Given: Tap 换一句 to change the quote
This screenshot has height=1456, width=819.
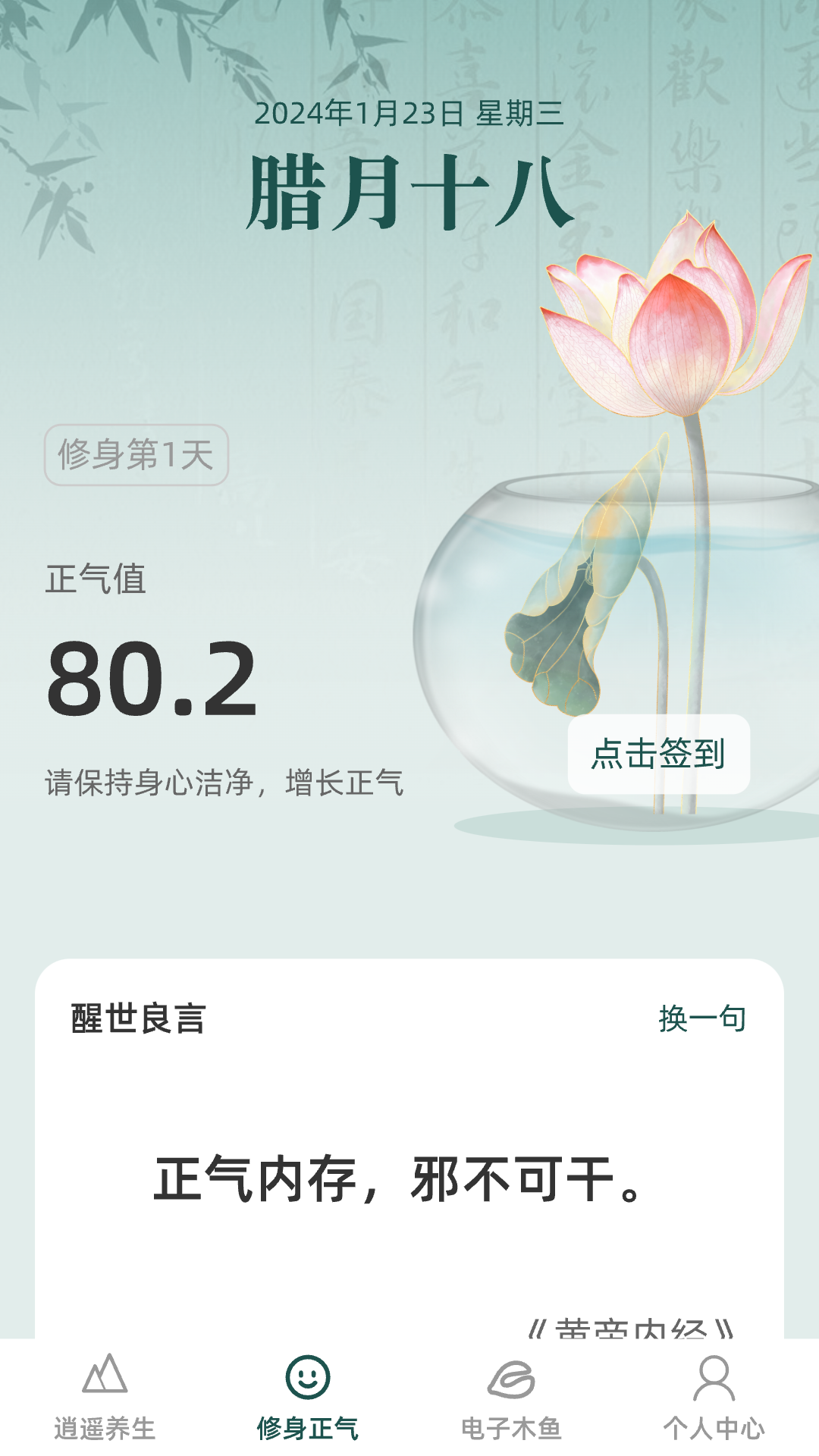Looking at the screenshot, I should 702,1018.
